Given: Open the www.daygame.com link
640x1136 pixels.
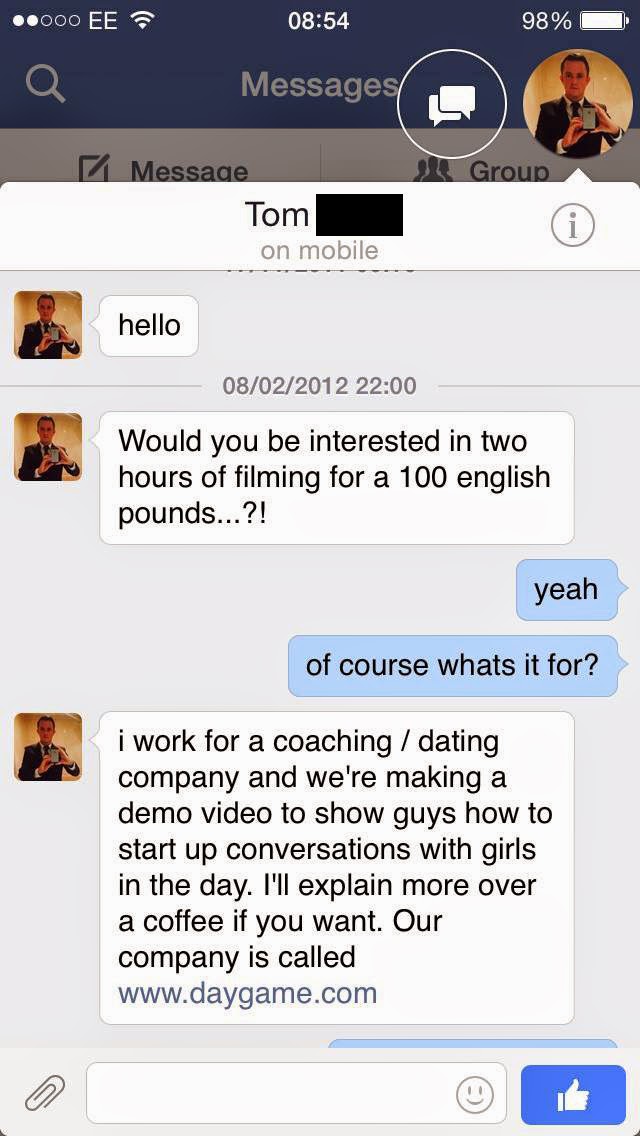Looking at the screenshot, I should 247,993.
